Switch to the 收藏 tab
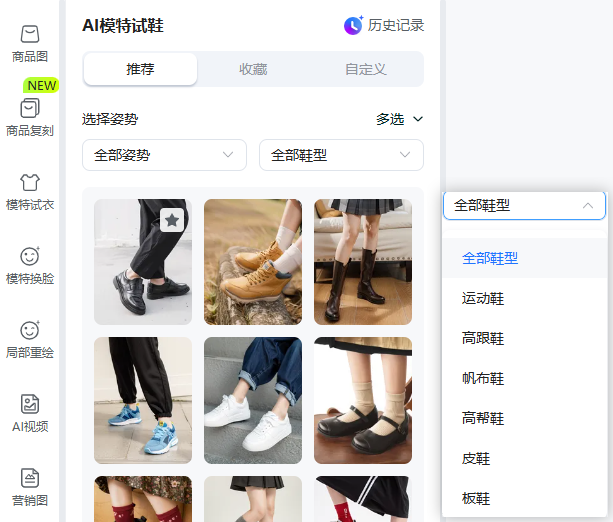Image resolution: width=613 pixels, height=522 pixels. coord(253,69)
